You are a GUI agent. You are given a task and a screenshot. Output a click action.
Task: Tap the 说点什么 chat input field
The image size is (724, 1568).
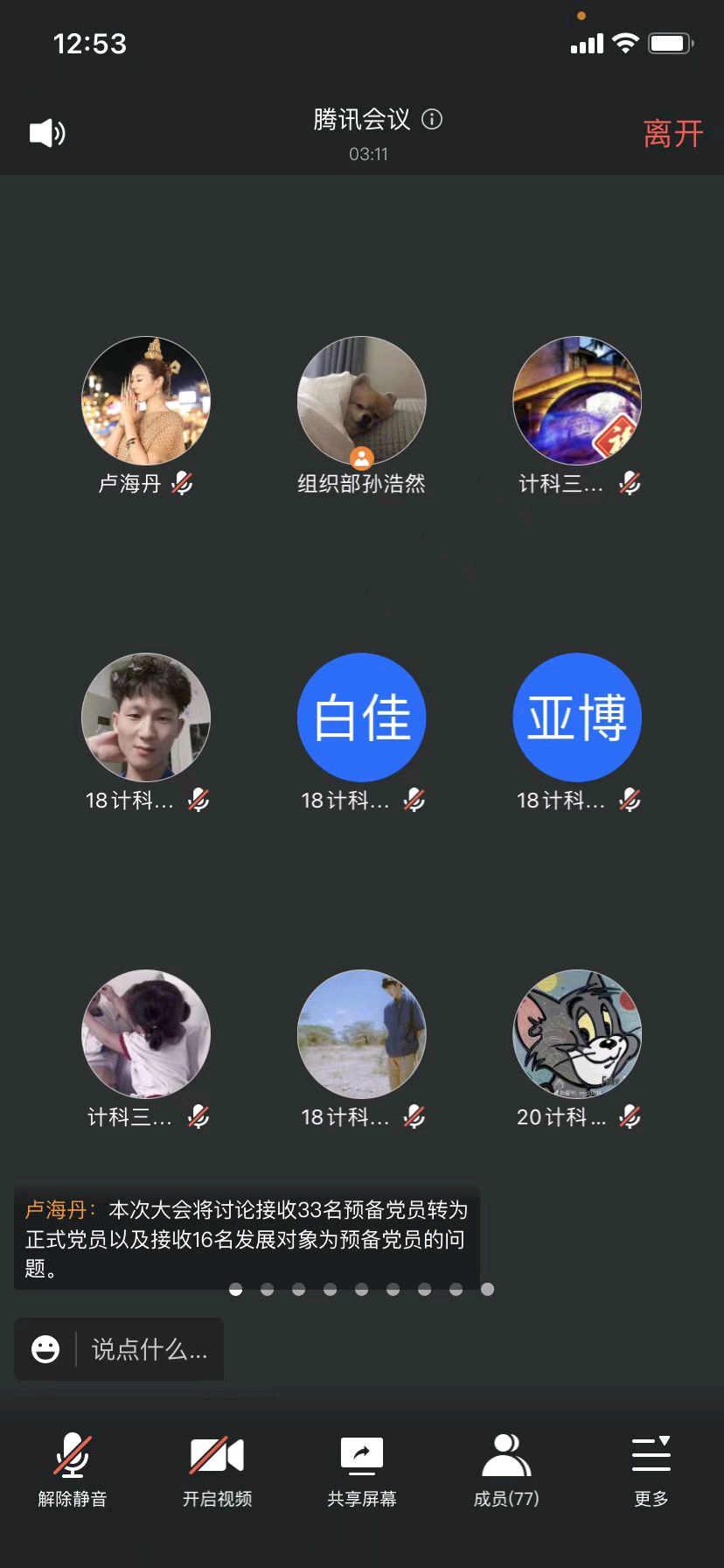(149, 1349)
